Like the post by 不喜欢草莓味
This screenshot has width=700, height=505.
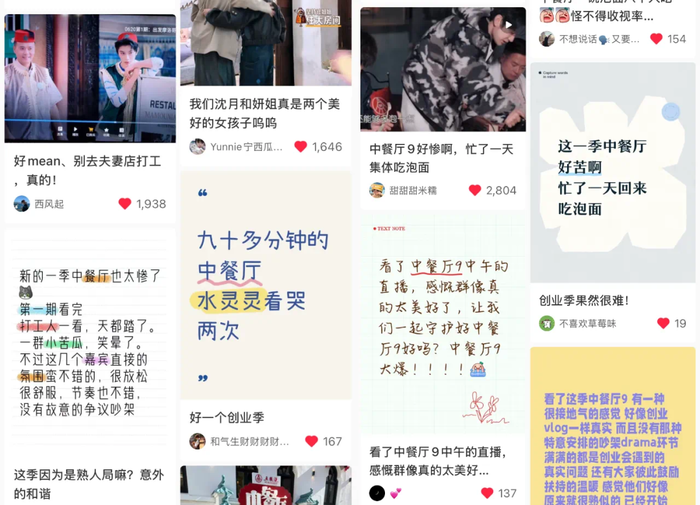[x=662, y=323]
